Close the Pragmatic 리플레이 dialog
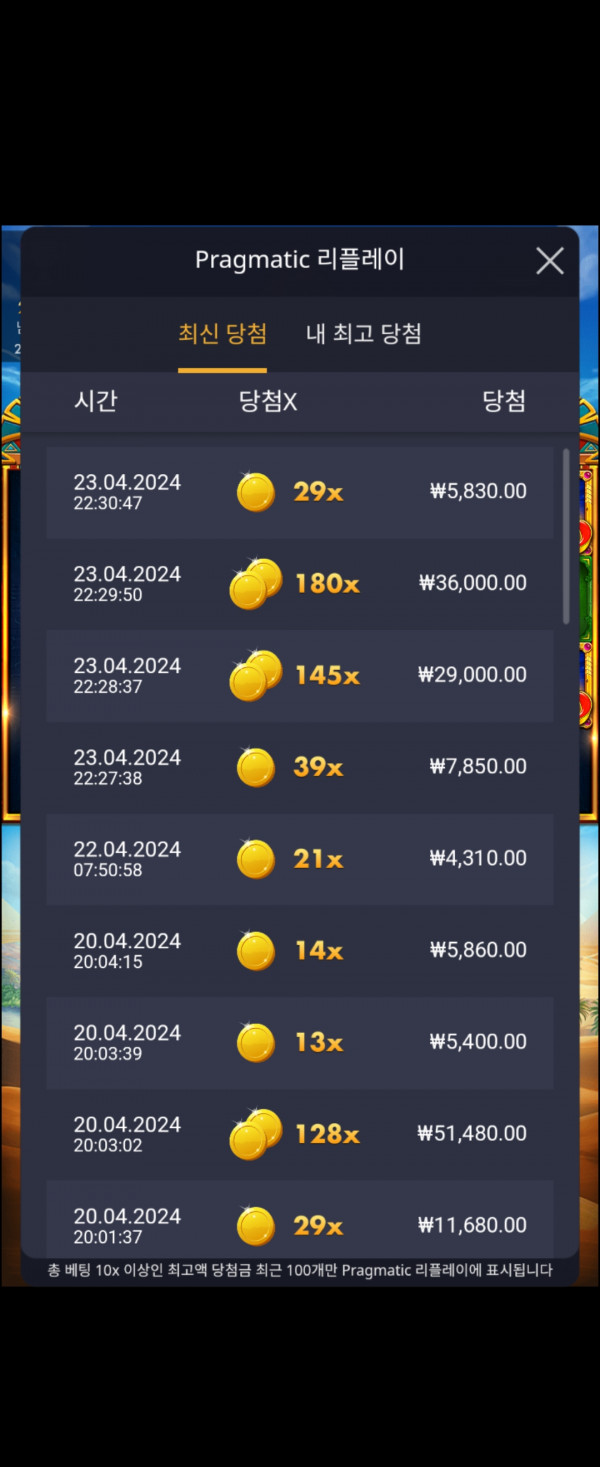 549,261
